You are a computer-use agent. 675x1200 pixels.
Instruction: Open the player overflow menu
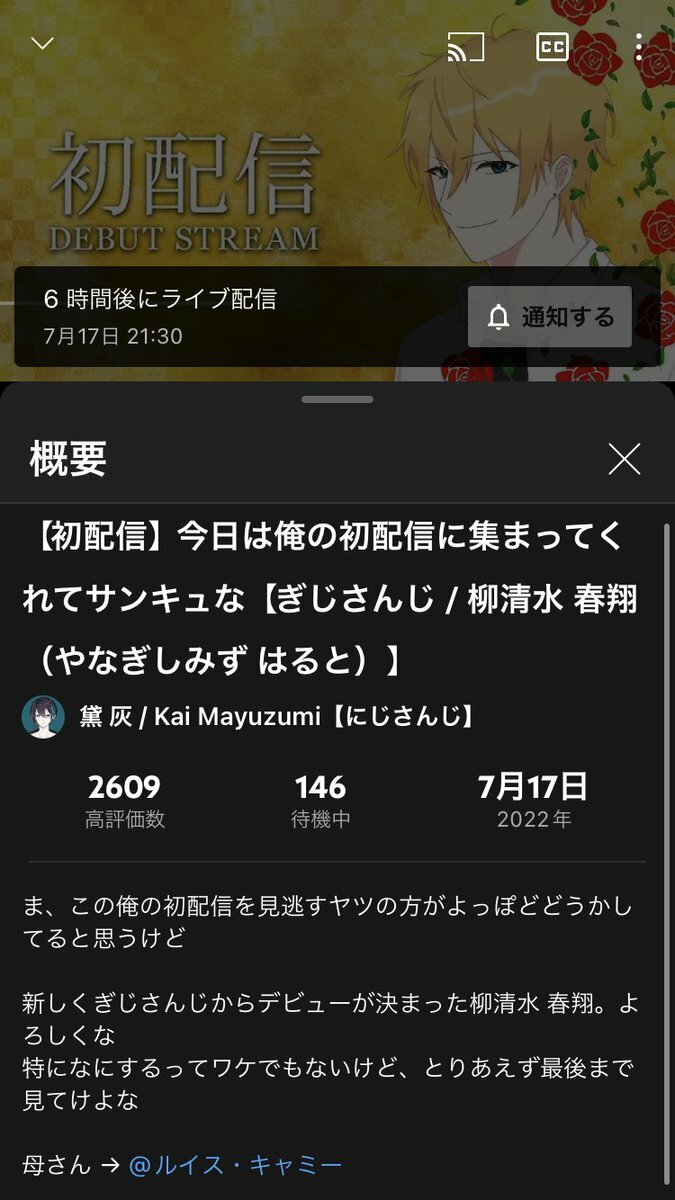[639, 47]
